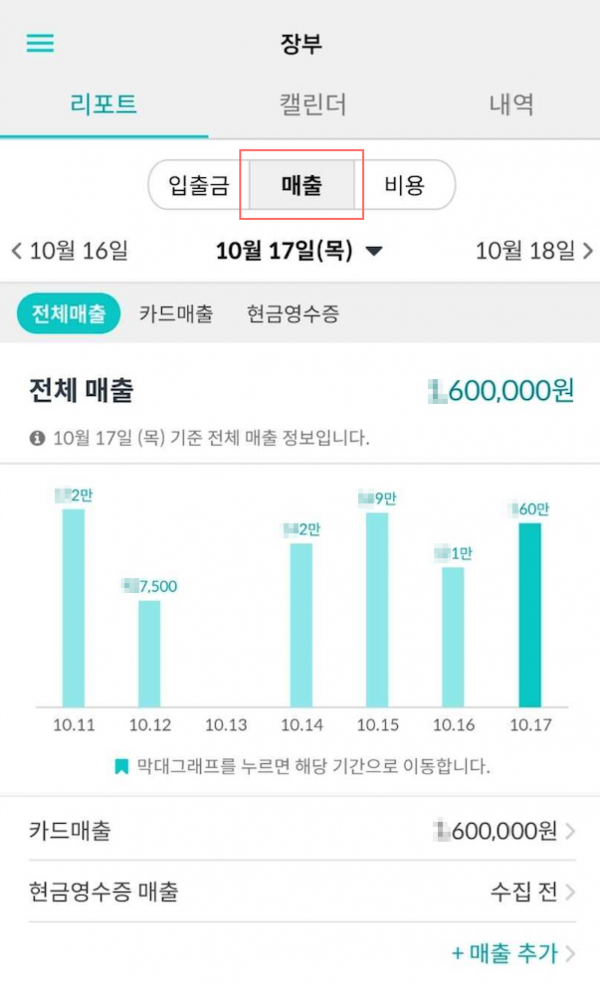Go to next day 10월 18일
The image size is (600, 991).
534,250
